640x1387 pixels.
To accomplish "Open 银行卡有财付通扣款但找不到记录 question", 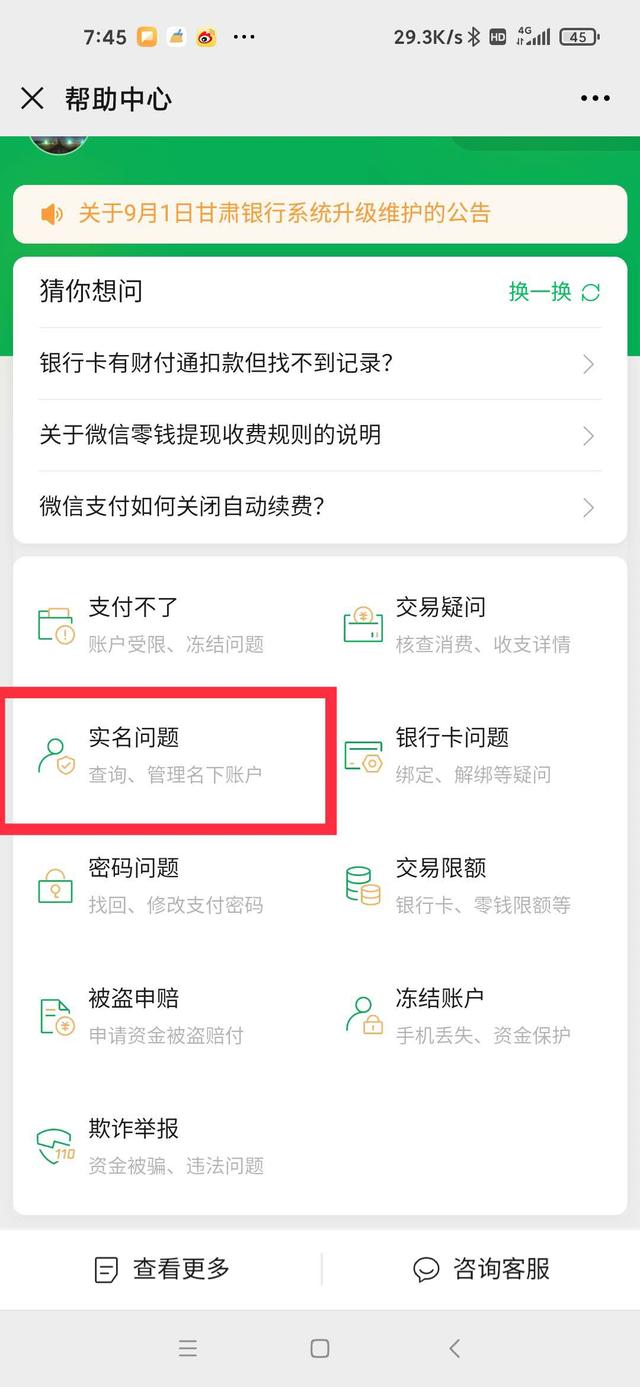I will (320, 363).
